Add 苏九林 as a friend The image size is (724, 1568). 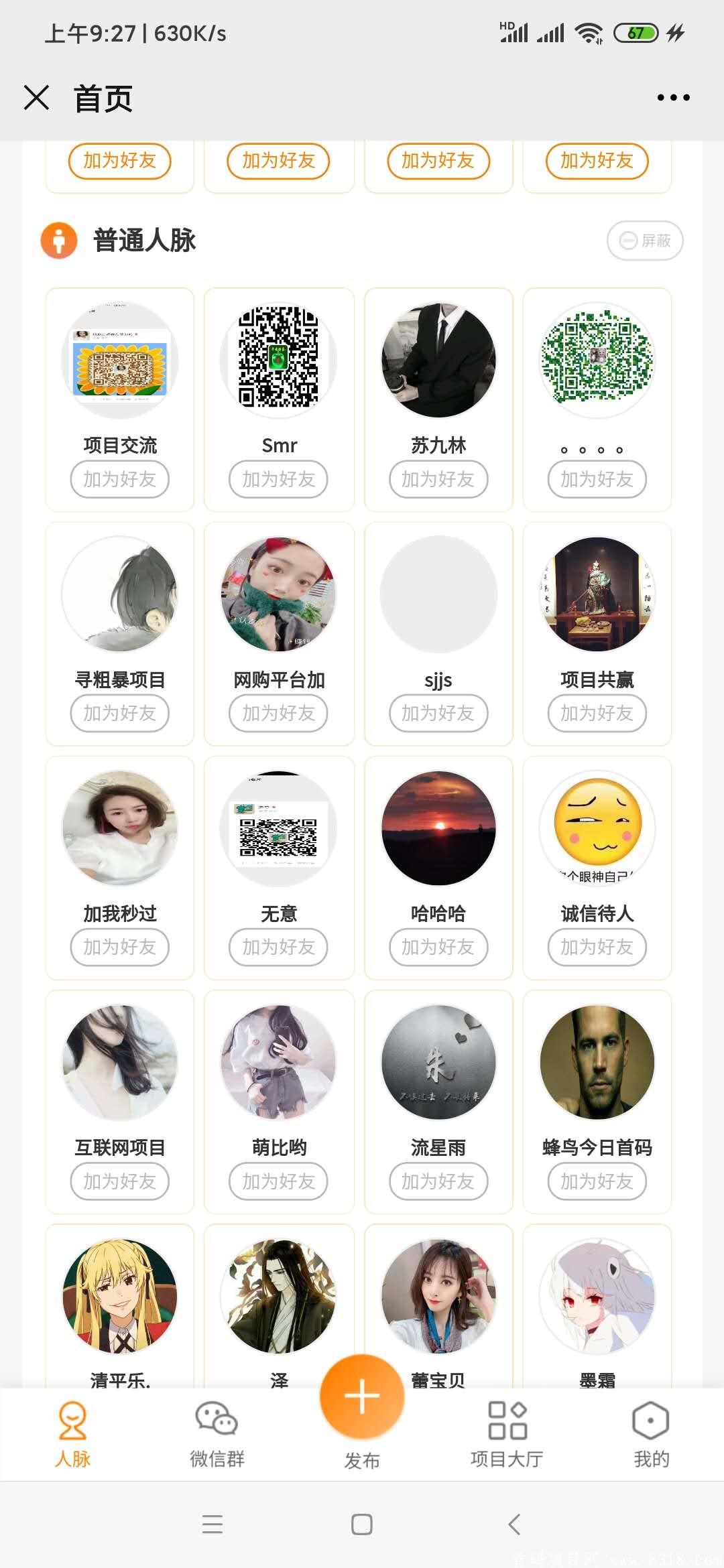(x=438, y=479)
